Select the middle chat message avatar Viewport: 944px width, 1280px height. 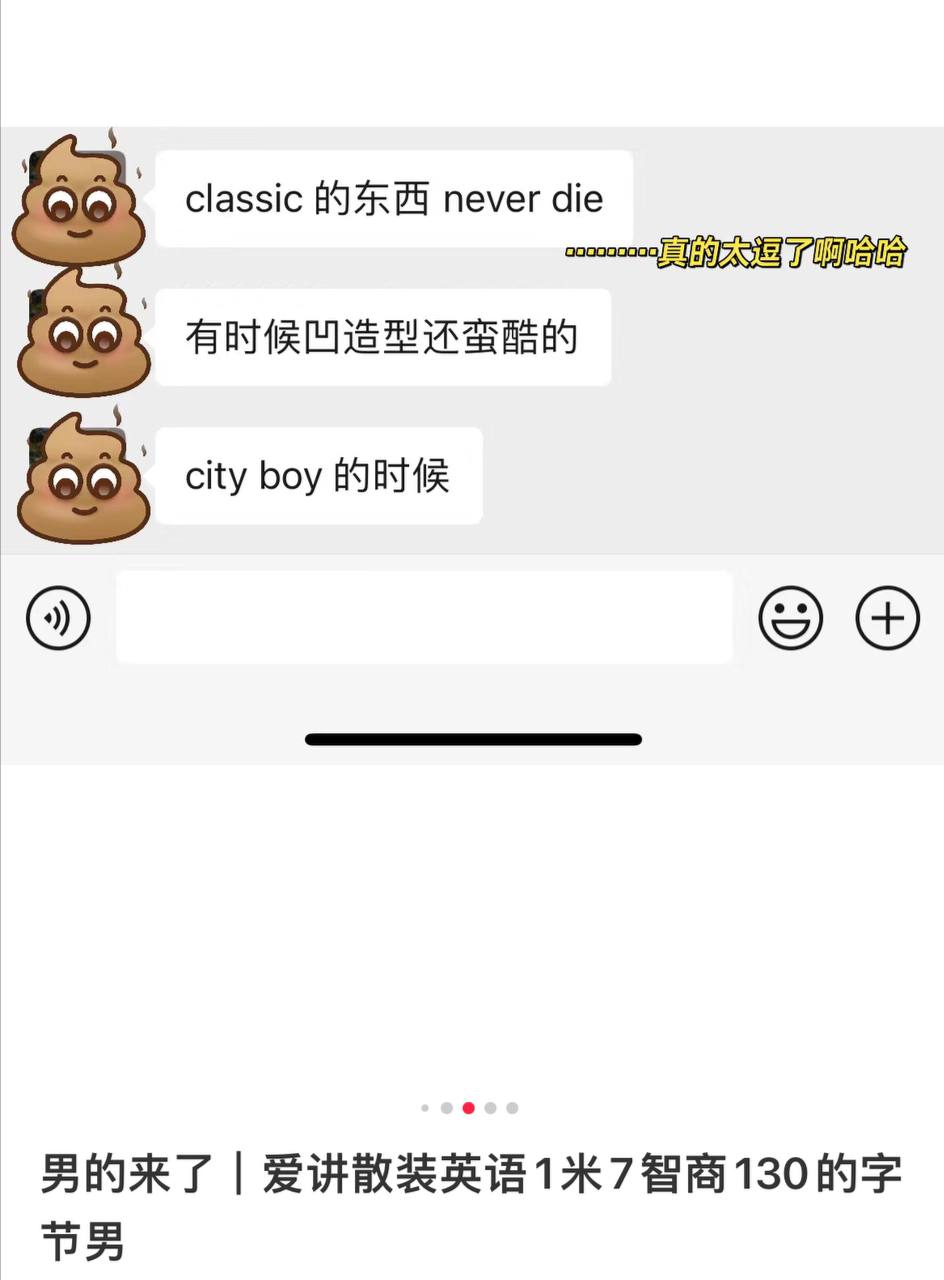(x=80, y=335)
